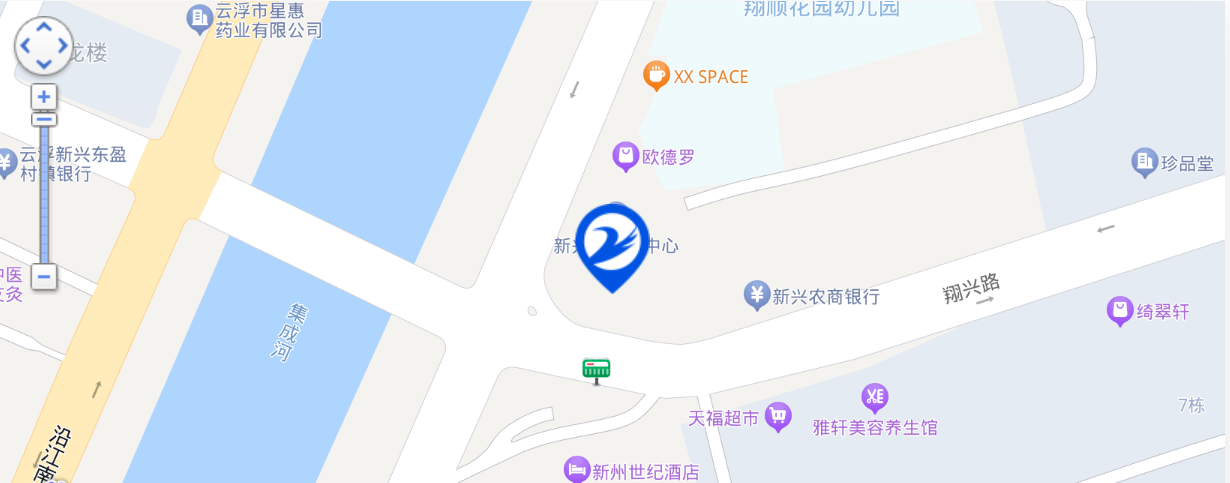
Task: Open the 天福超市 supermarket marker
Action: [x=778, y=417]
